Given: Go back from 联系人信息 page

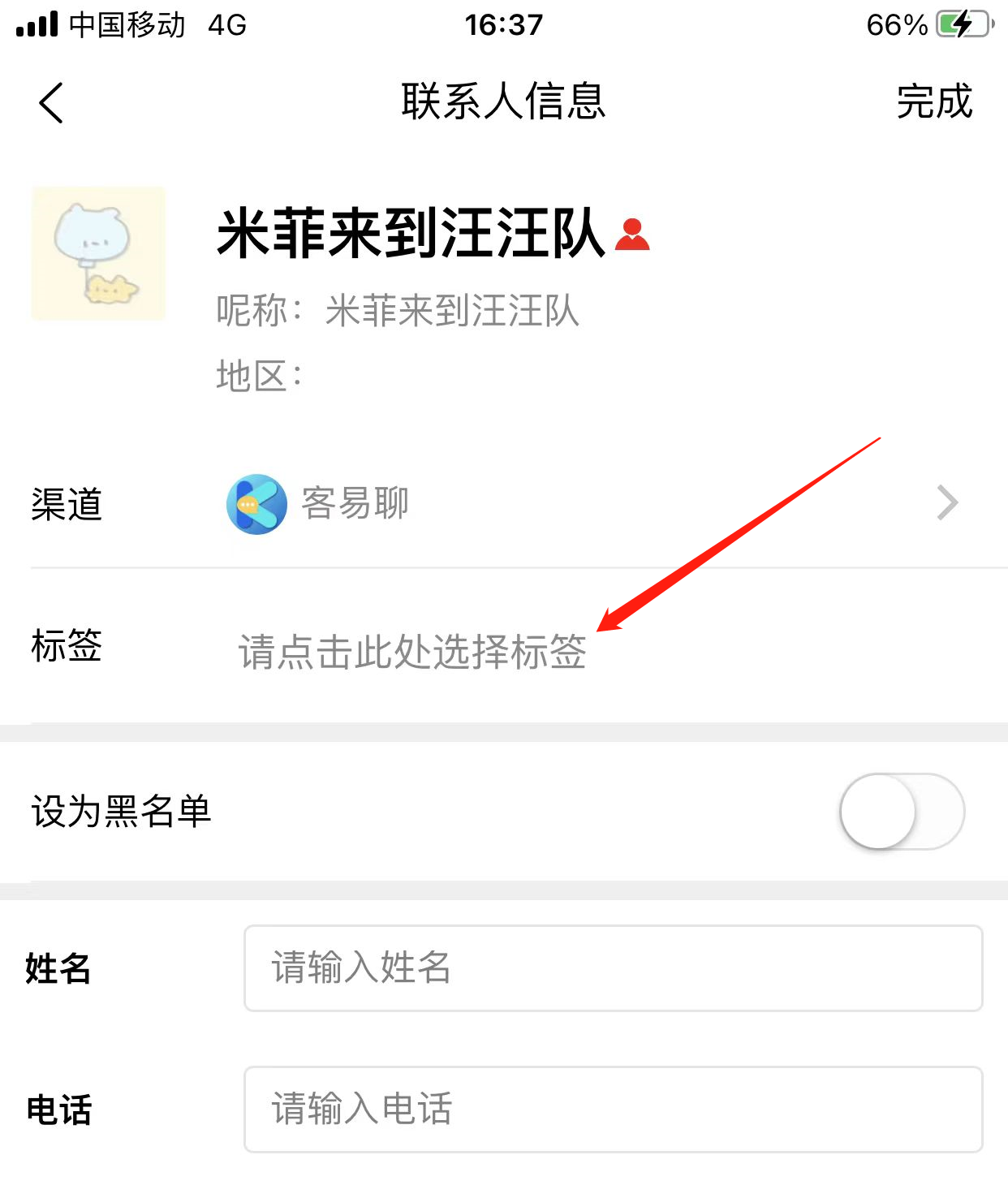Looking at the screenshot, I should tap(51, 103).
